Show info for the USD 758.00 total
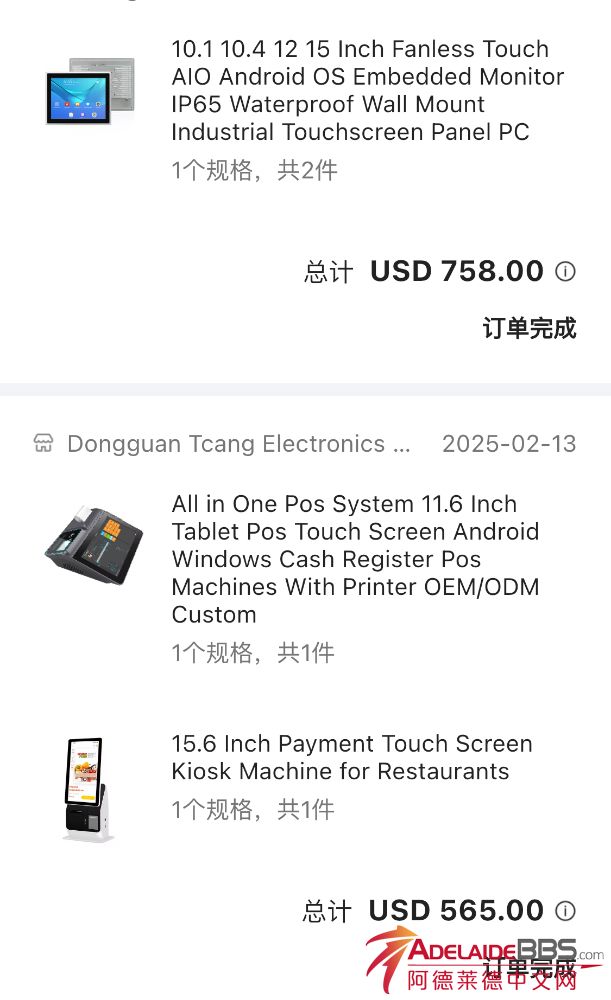The height and width of the screenshot is (1000, 611). (566, 271)
